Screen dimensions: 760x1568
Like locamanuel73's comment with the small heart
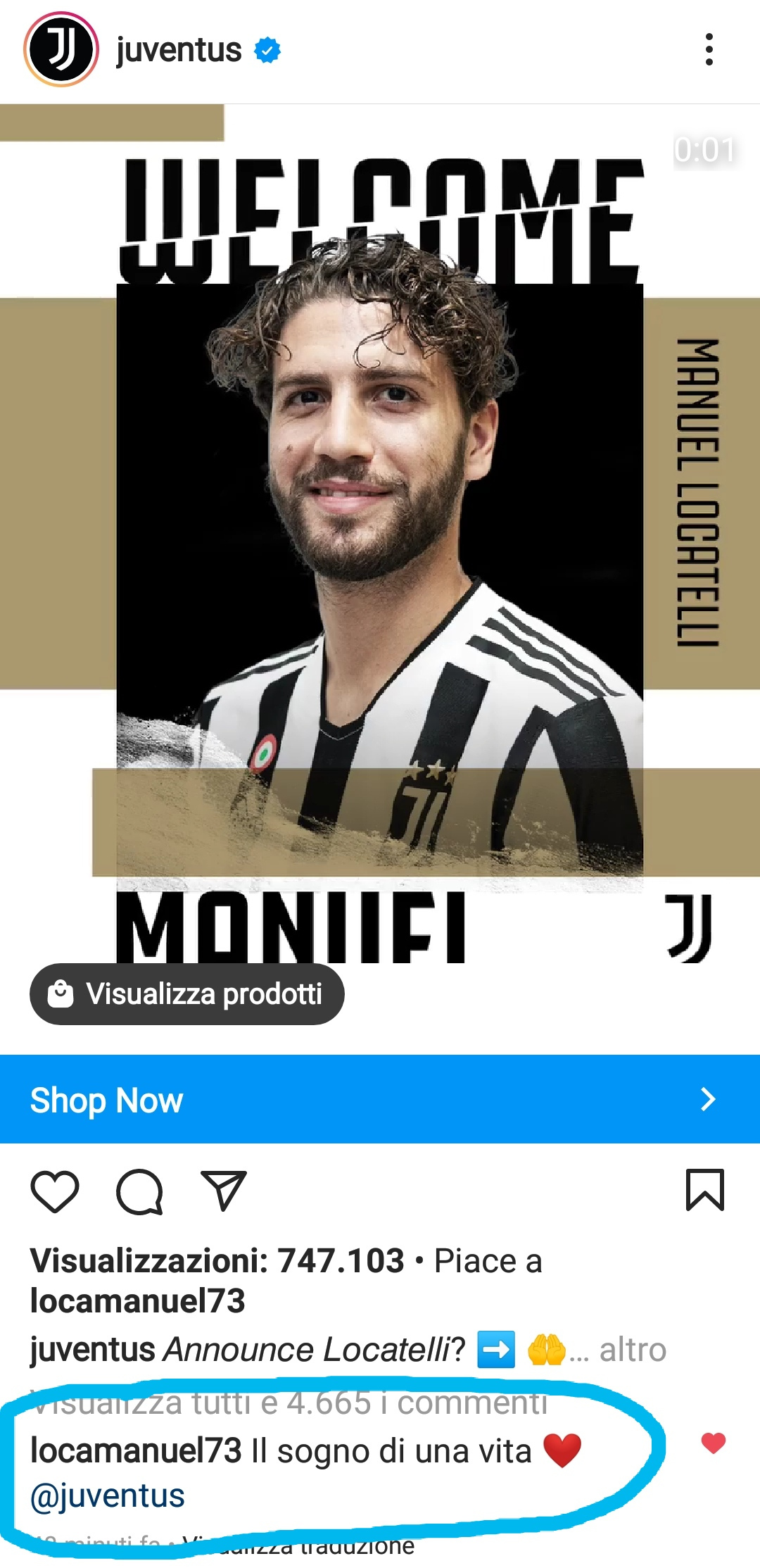pos(713,1443)
